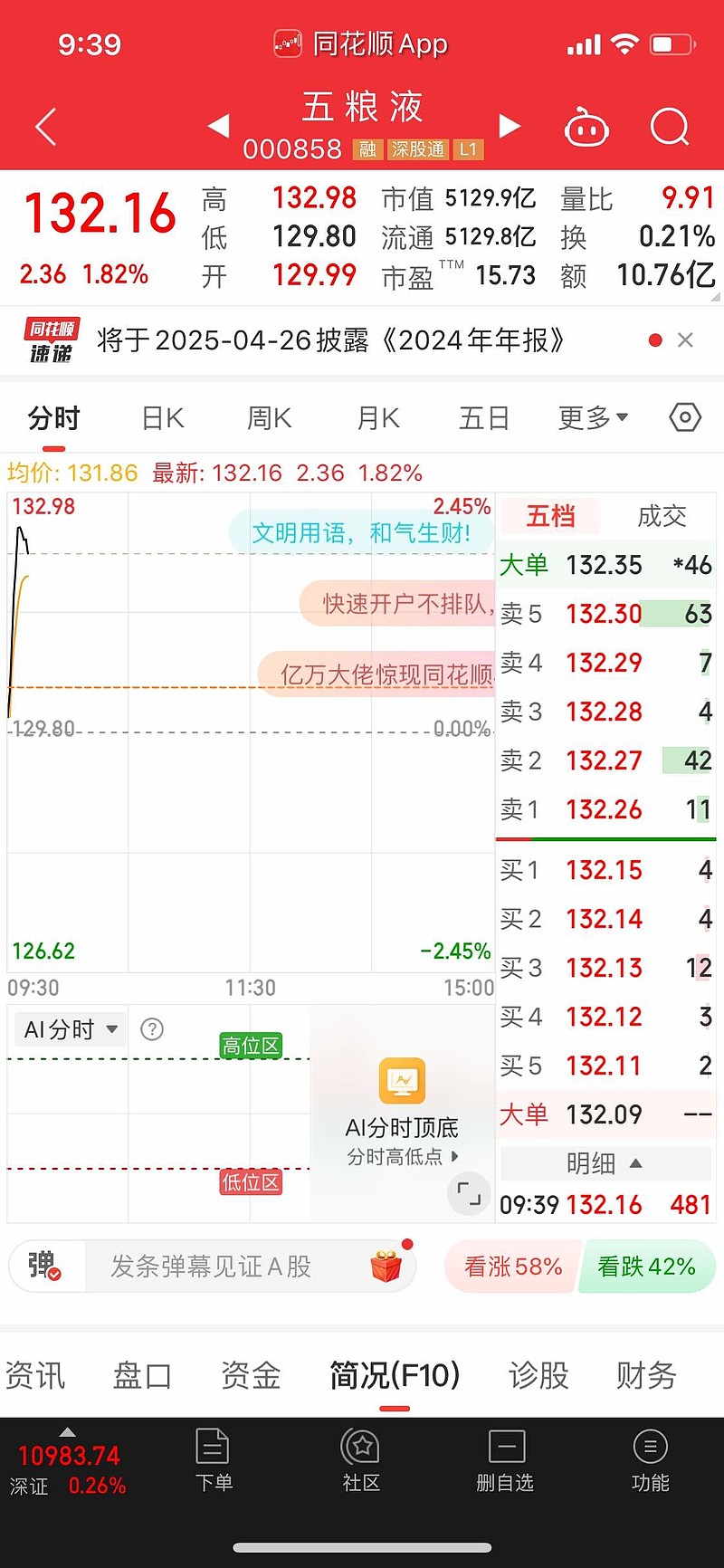This screenshot has height=1568, width=724.
Task: Show the 五日 chart tab
Action: [x=484, y=418]
